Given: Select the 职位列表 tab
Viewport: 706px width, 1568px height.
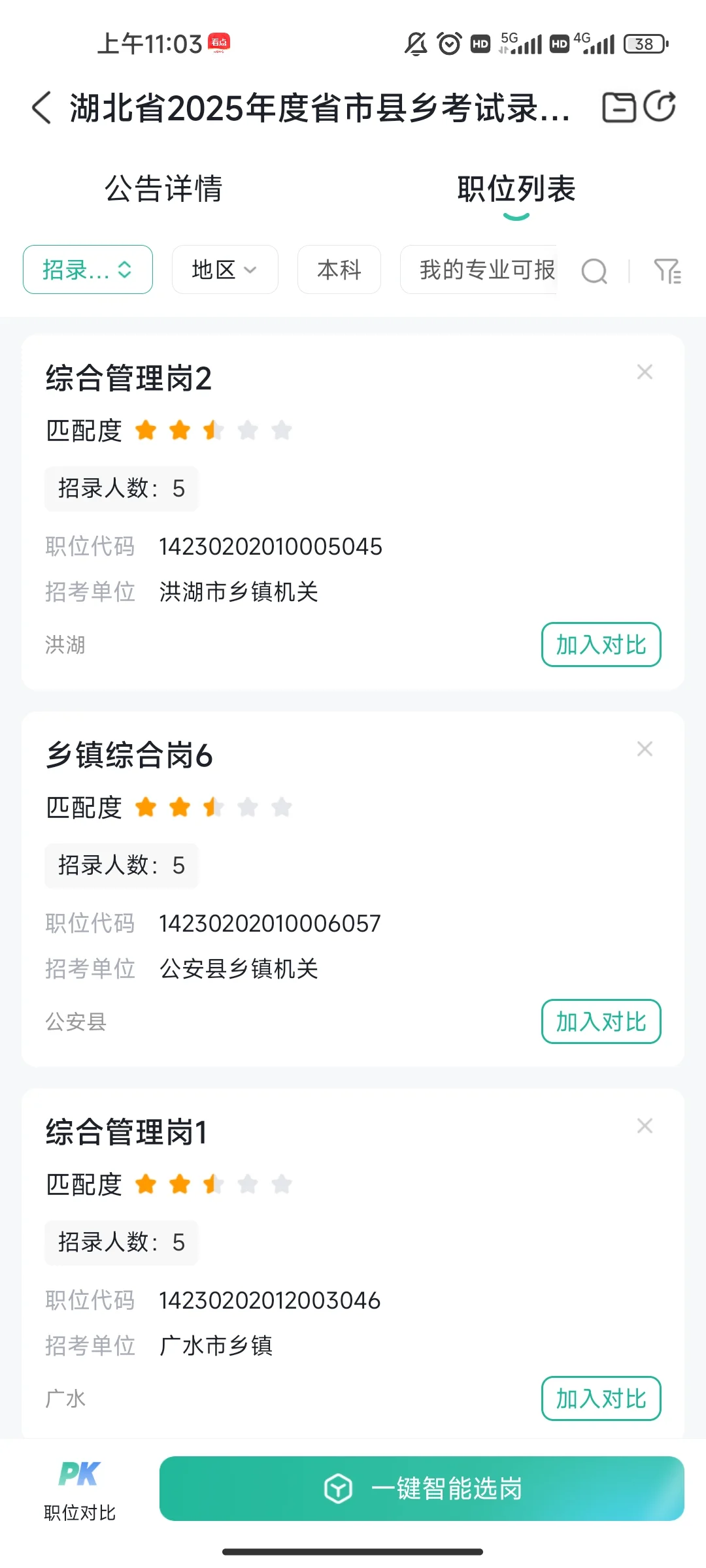Looking at the screenshot, I should tap(516, 189).
